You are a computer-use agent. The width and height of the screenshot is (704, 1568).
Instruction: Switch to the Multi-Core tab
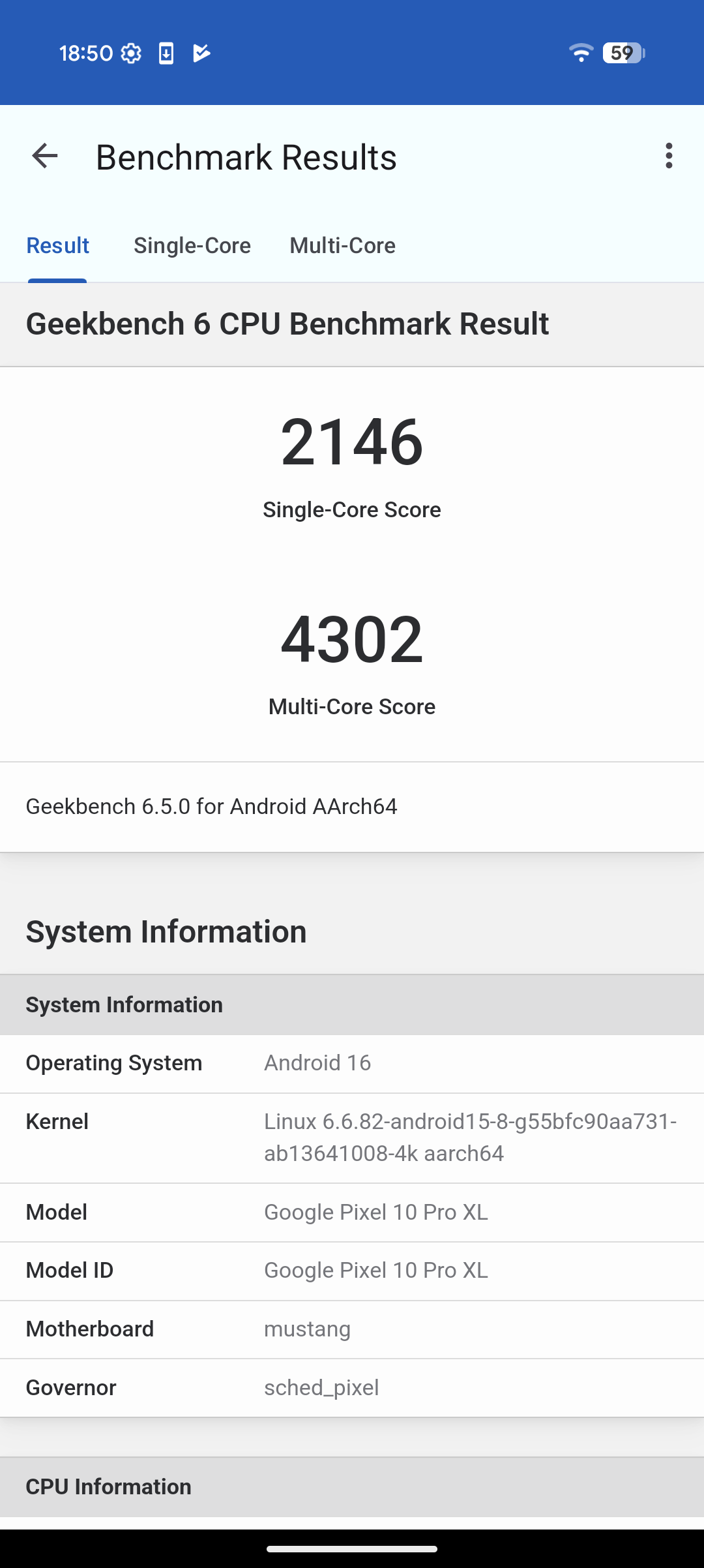(x=342, y=246)
